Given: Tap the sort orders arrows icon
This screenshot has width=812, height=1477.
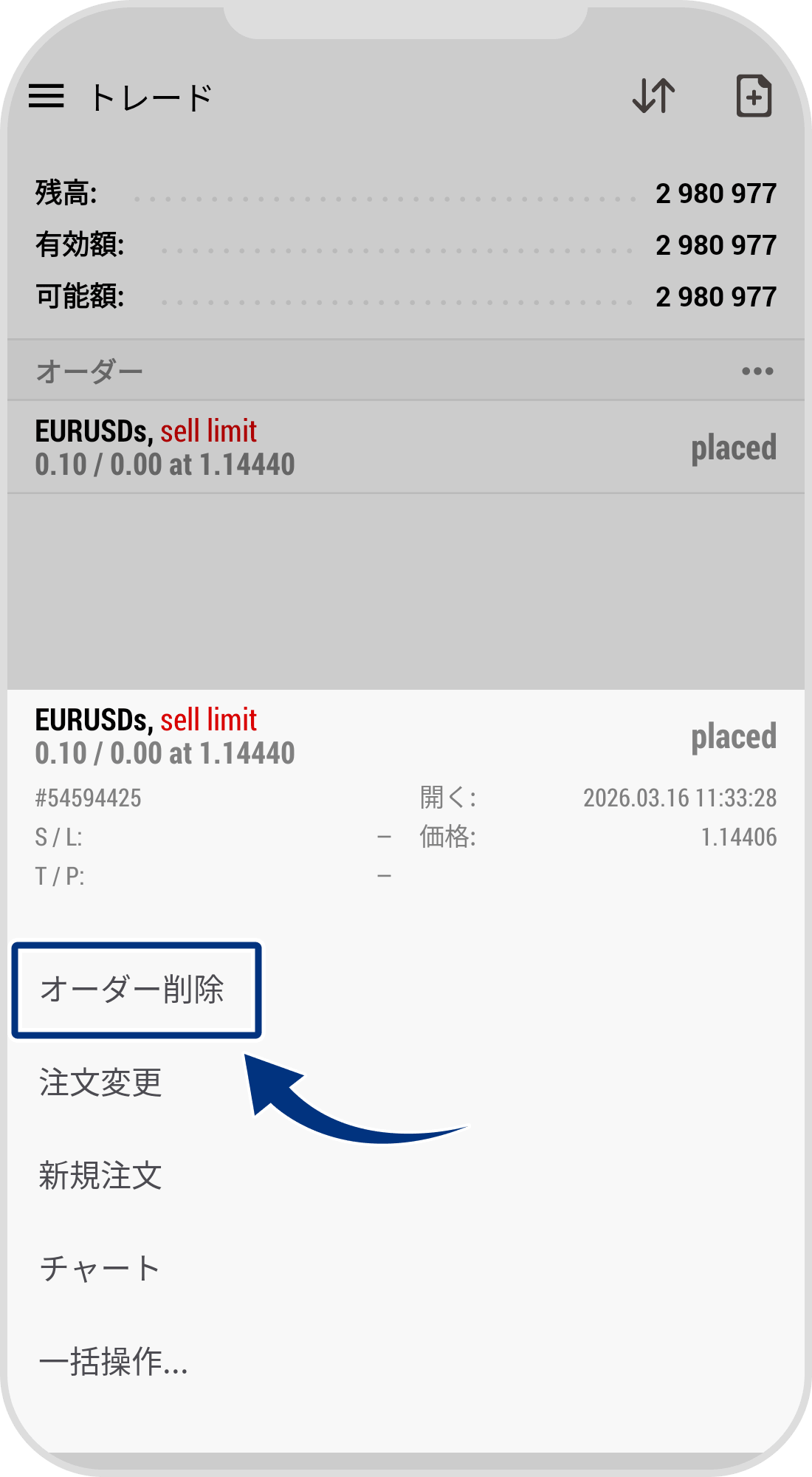Looking at the screenshot, I should [653, 96].
